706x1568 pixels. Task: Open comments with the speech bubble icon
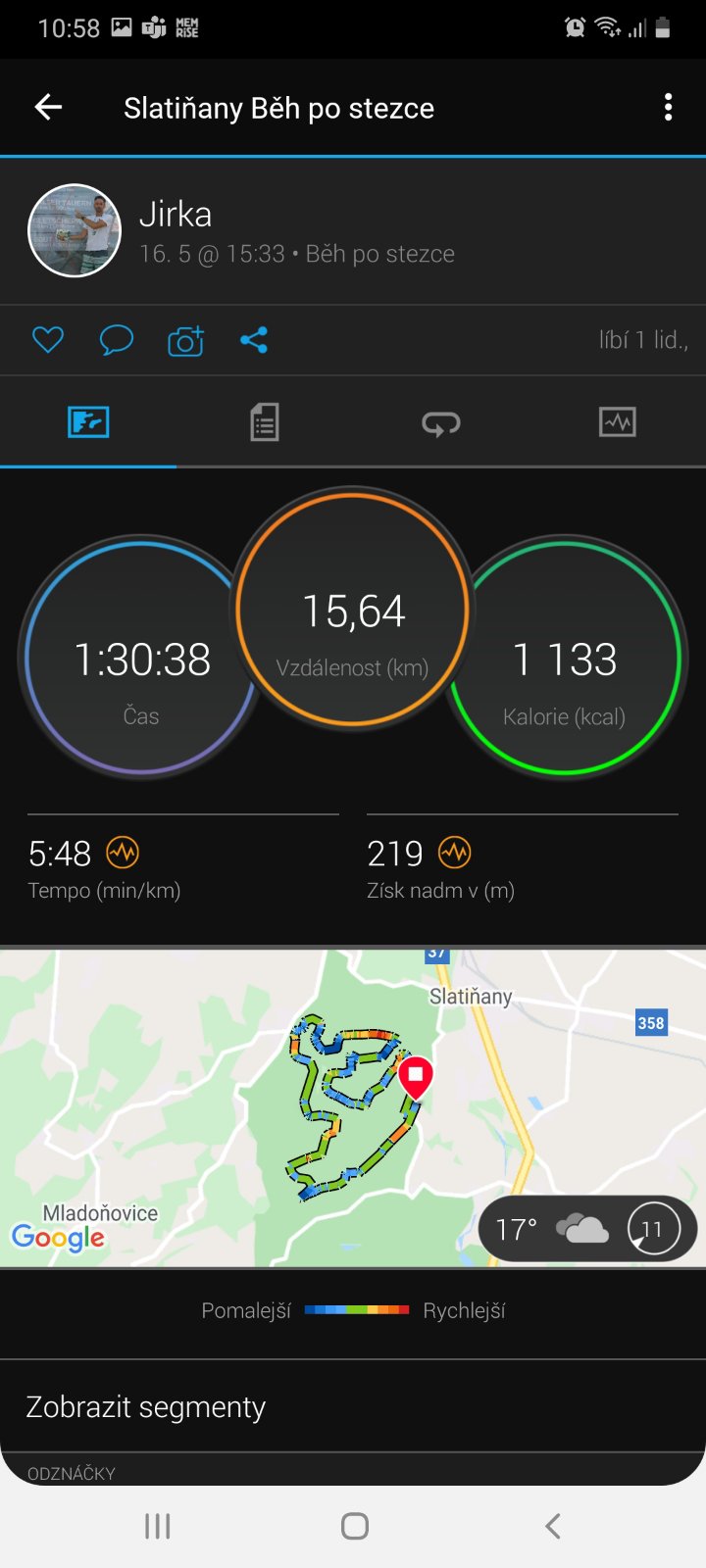tap(117, 340)
